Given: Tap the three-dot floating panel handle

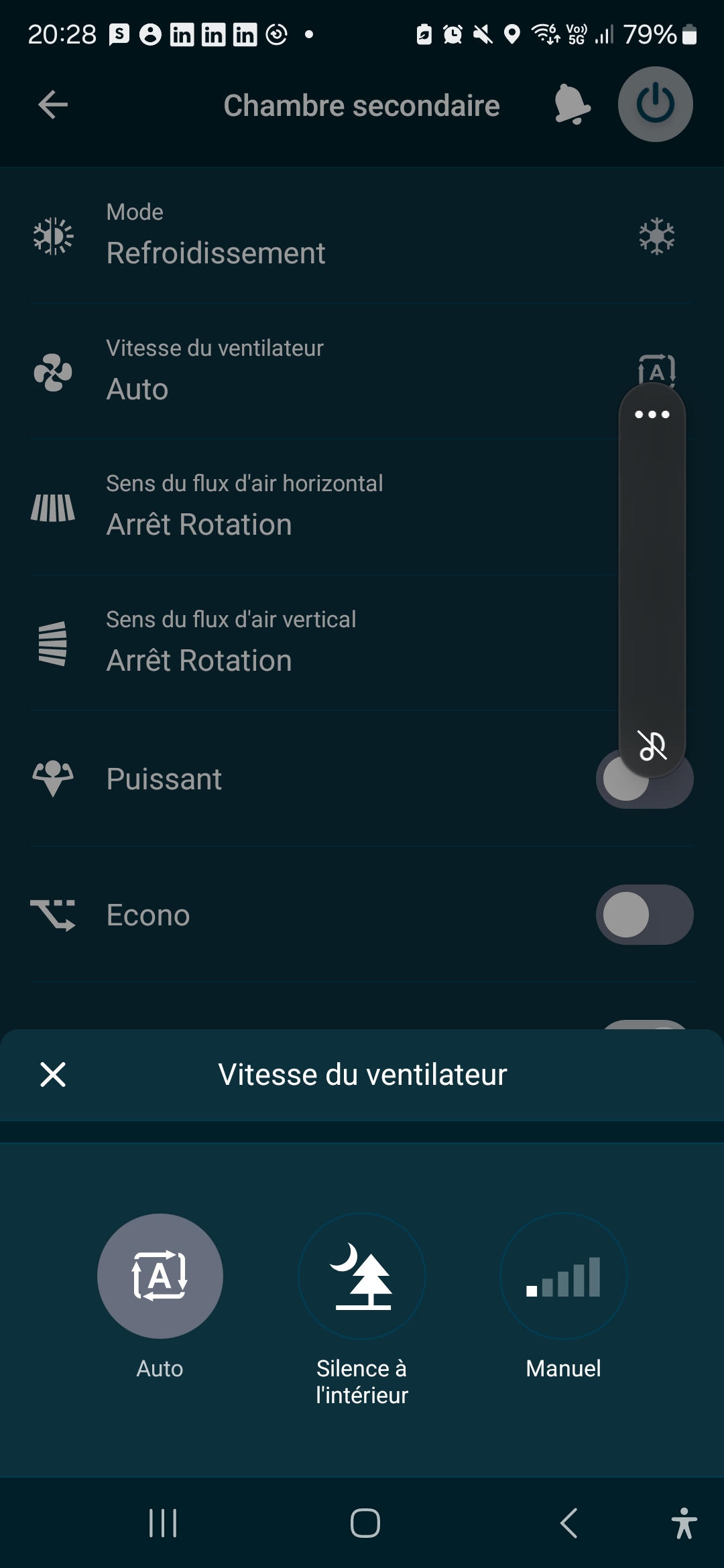Looking at the screenshot, I should pyautogui.click(x=652, y=414).
